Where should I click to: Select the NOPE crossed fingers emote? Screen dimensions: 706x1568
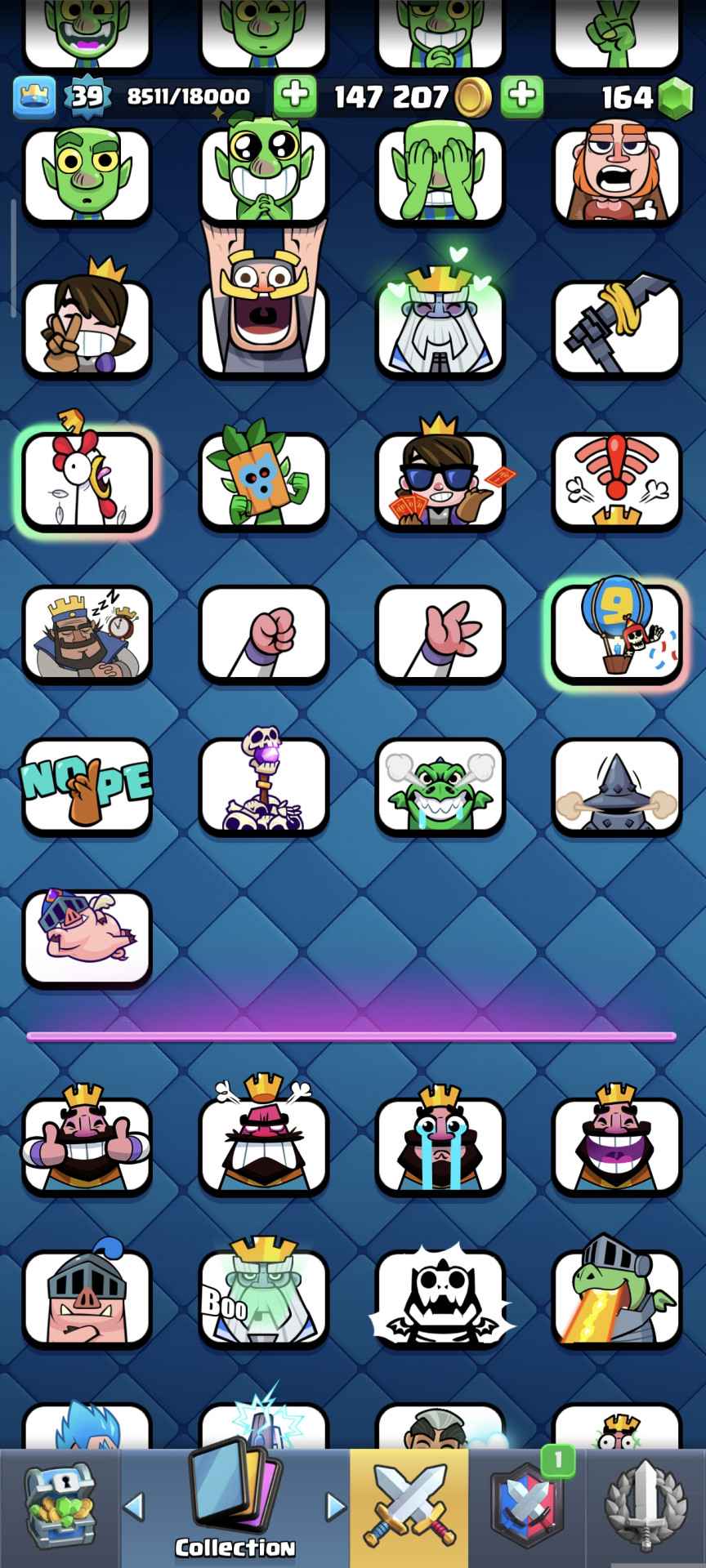[87, 786]
